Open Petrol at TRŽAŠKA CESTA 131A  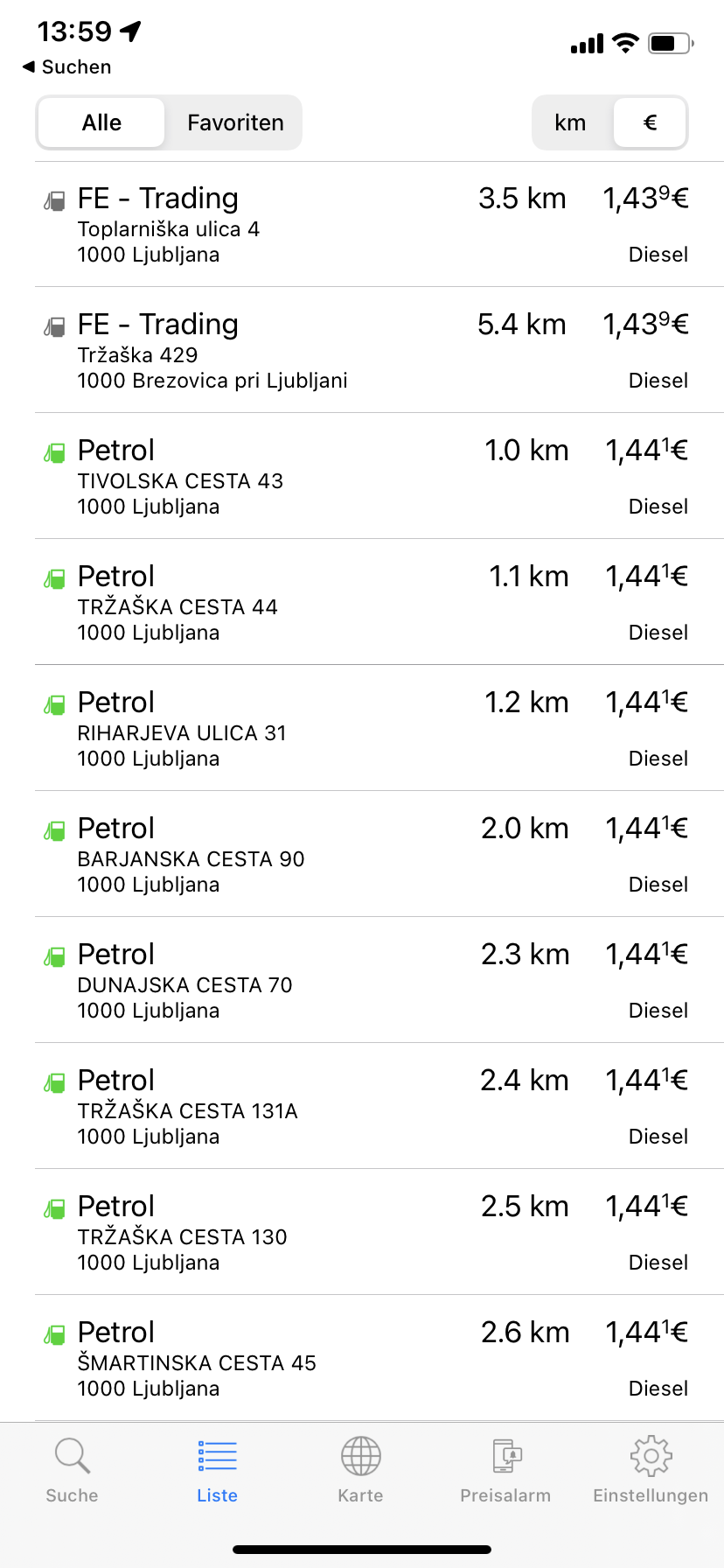pos(379,1107)
